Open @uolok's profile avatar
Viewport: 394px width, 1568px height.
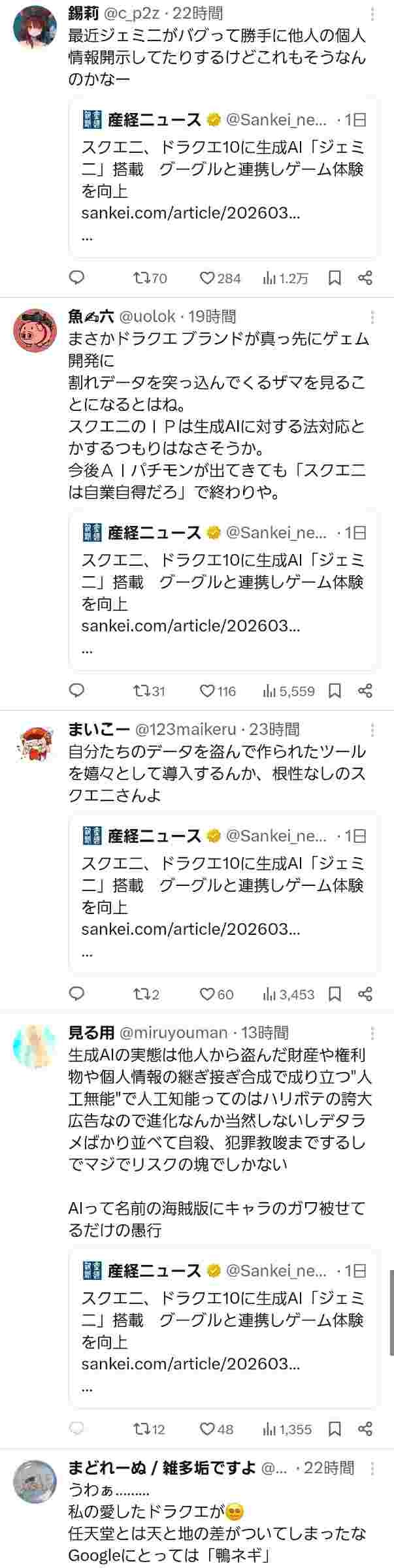tap(35, 331)
